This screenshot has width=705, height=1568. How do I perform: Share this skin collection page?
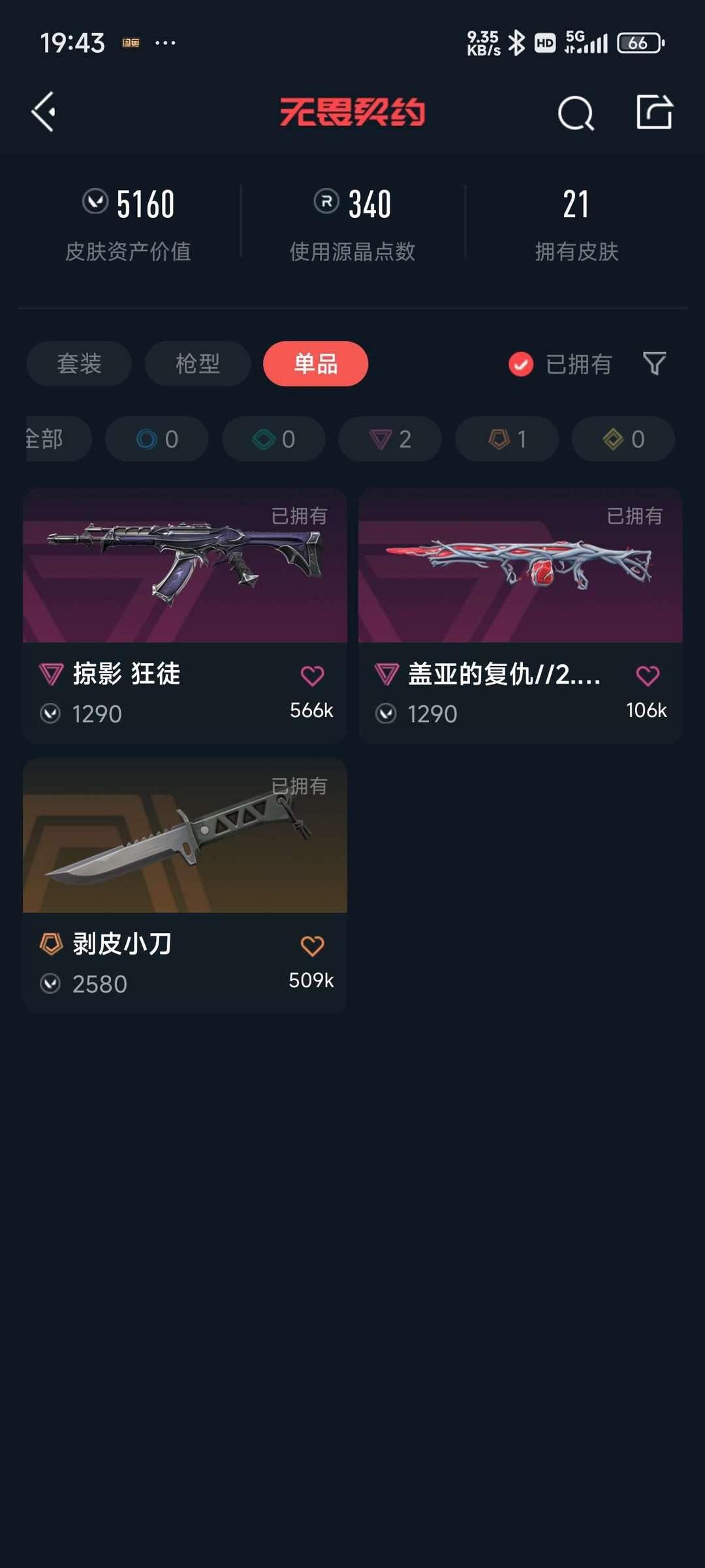(x=654, y=112)
